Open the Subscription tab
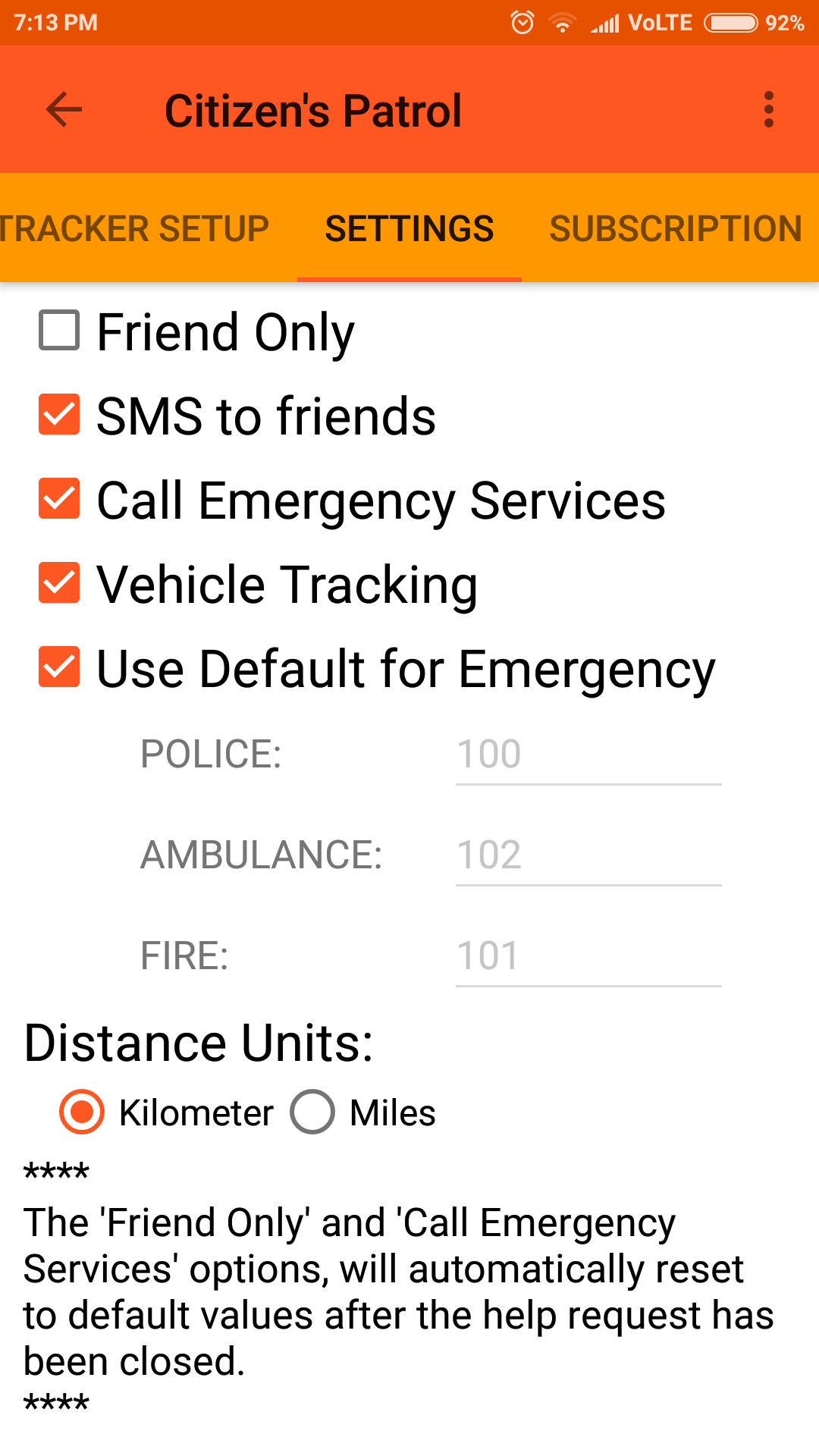The height and width of the screenshot is (1456, 819). coord(675,228)
